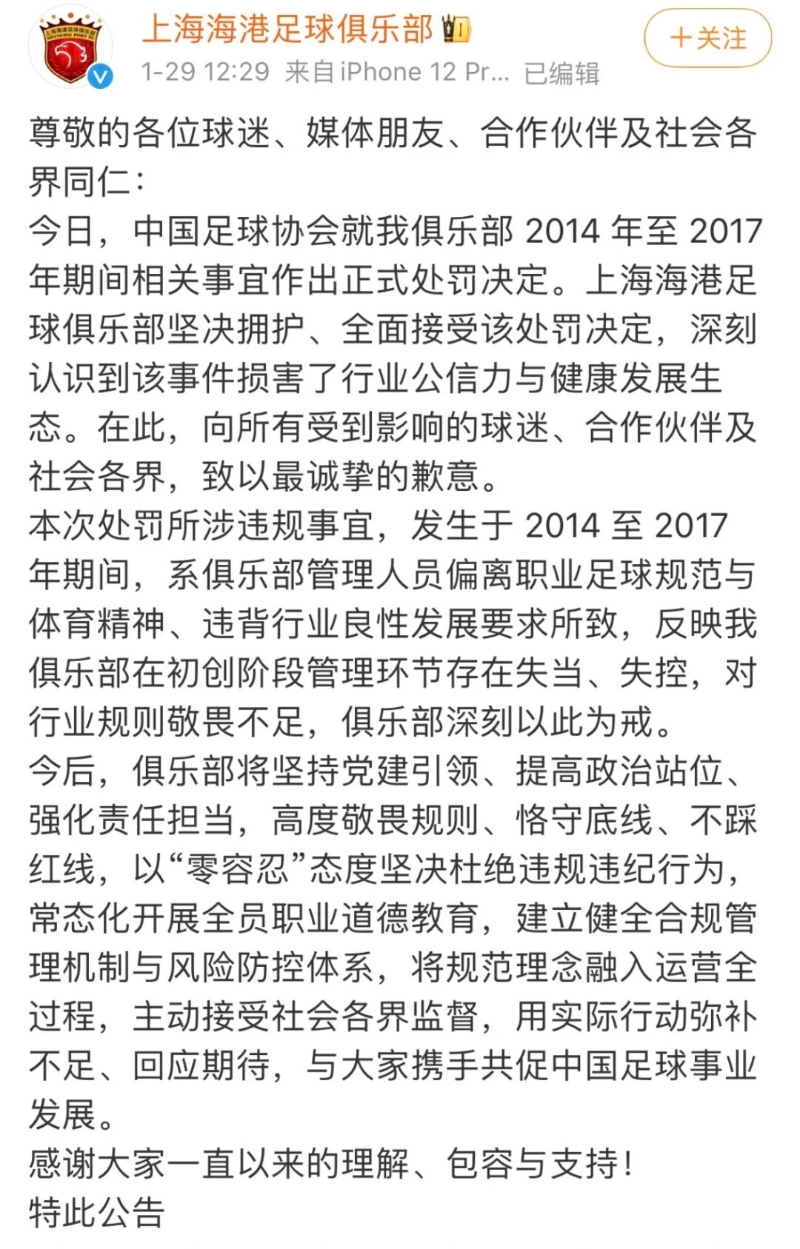The image size is (800, 1249).
Task: Open the 上海海港足球俱乐部 profile avatar
Action: [x=69, y=46]
